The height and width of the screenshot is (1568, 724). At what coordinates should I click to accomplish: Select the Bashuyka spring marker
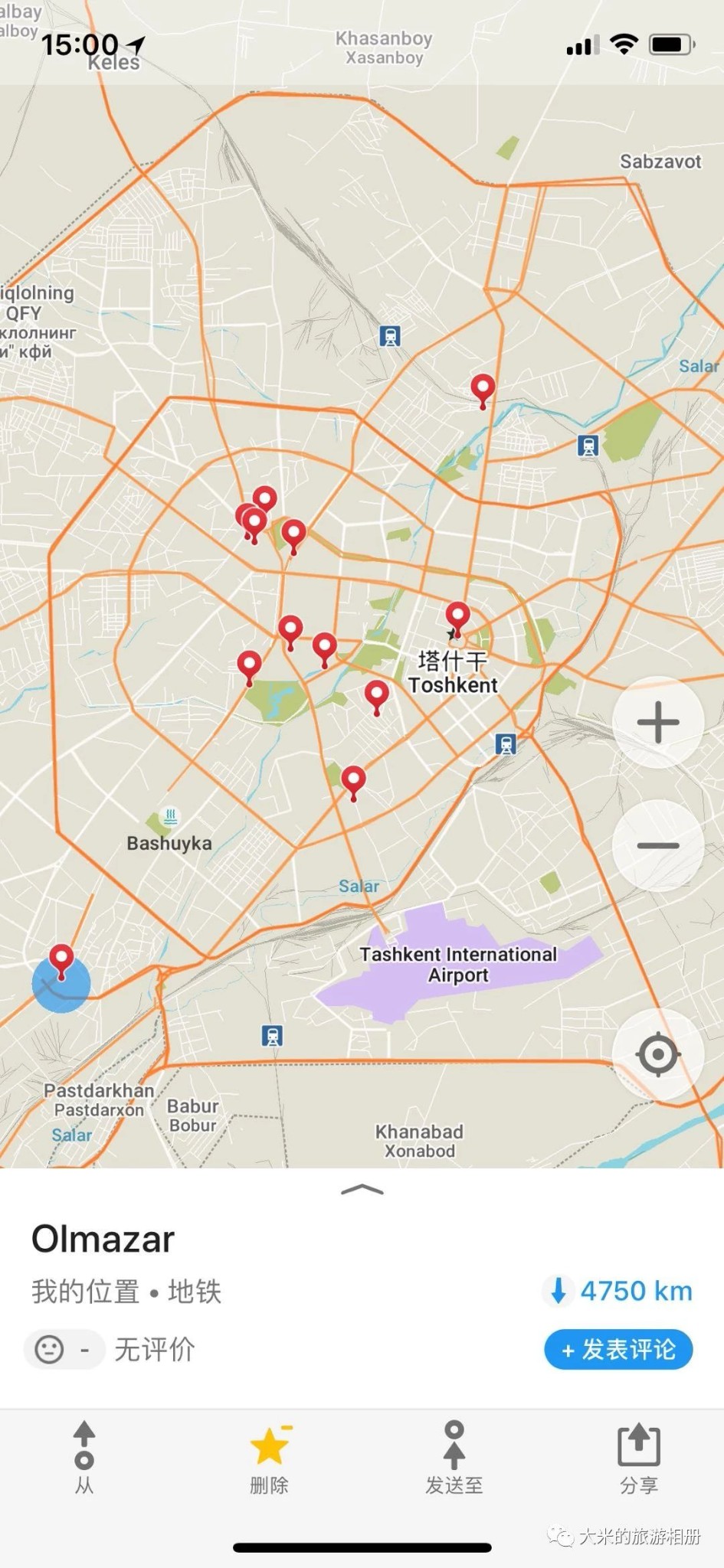(x=170, y=818)
